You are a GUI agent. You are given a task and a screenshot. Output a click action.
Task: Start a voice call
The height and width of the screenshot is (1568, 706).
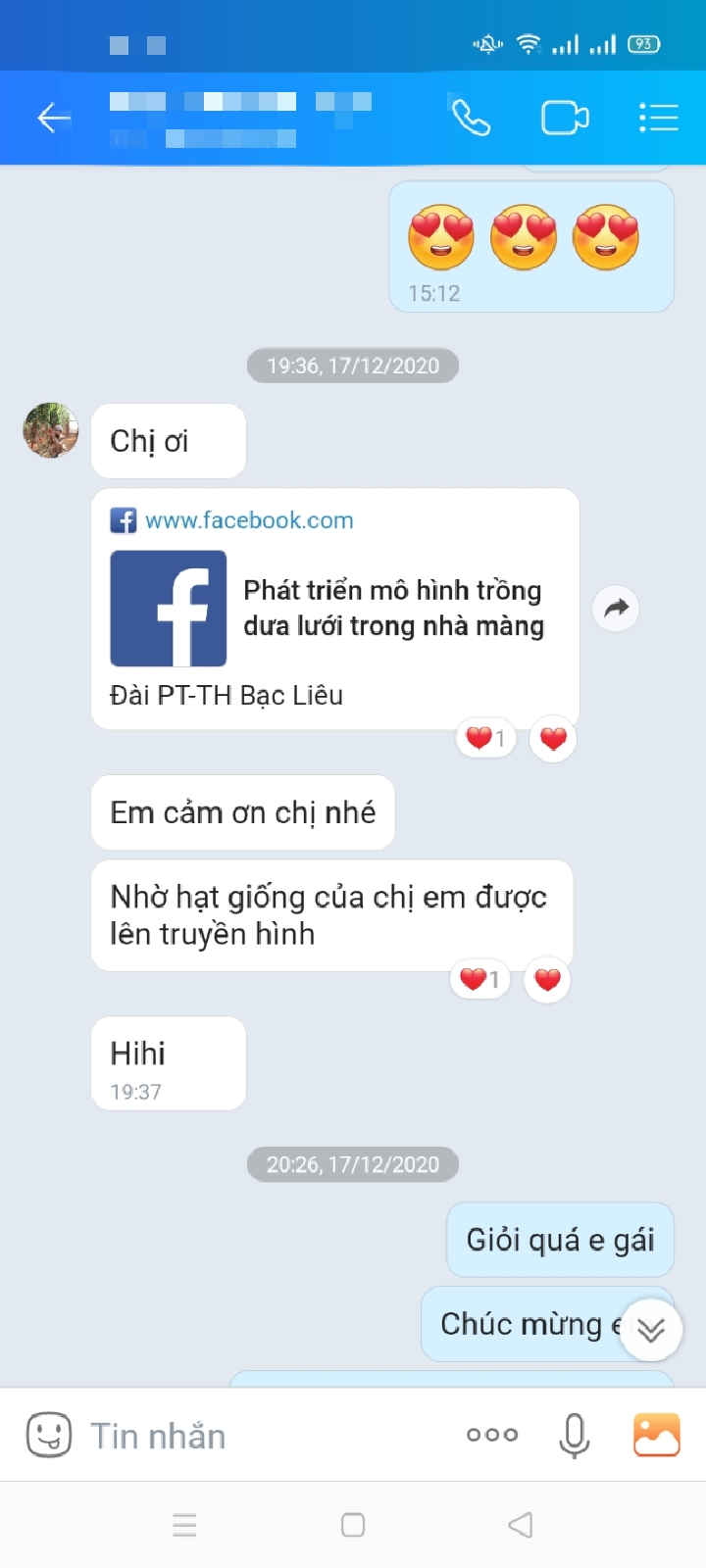coord(471,119)
